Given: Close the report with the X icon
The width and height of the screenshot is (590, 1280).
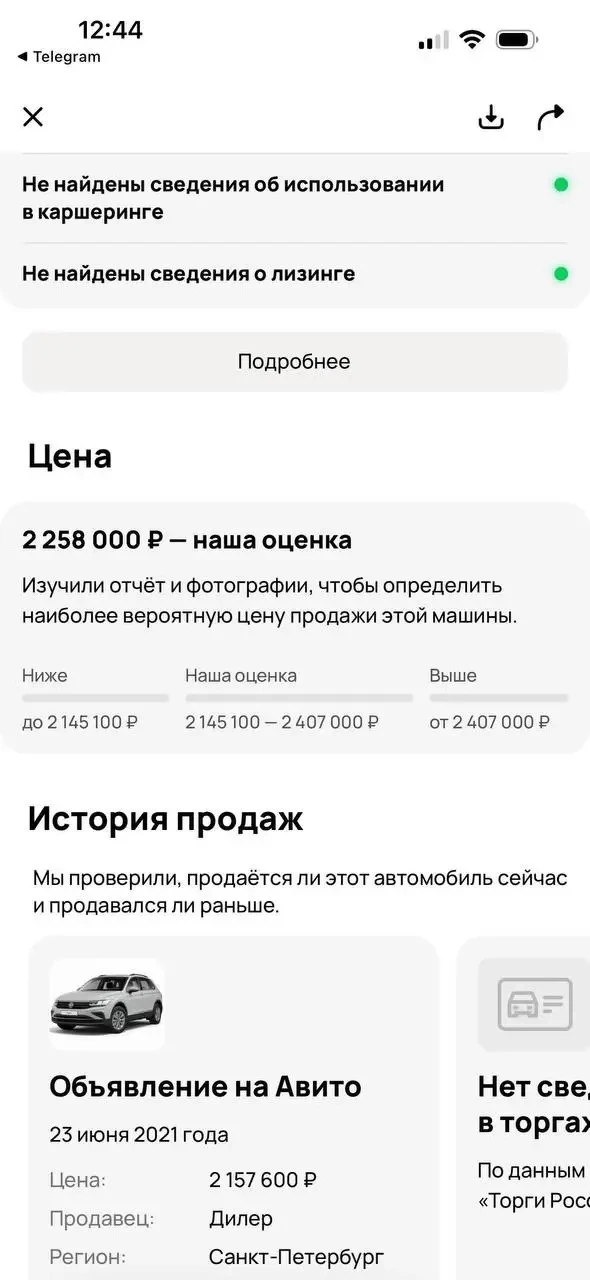Looking at the screenshot, I should point(33,117).
